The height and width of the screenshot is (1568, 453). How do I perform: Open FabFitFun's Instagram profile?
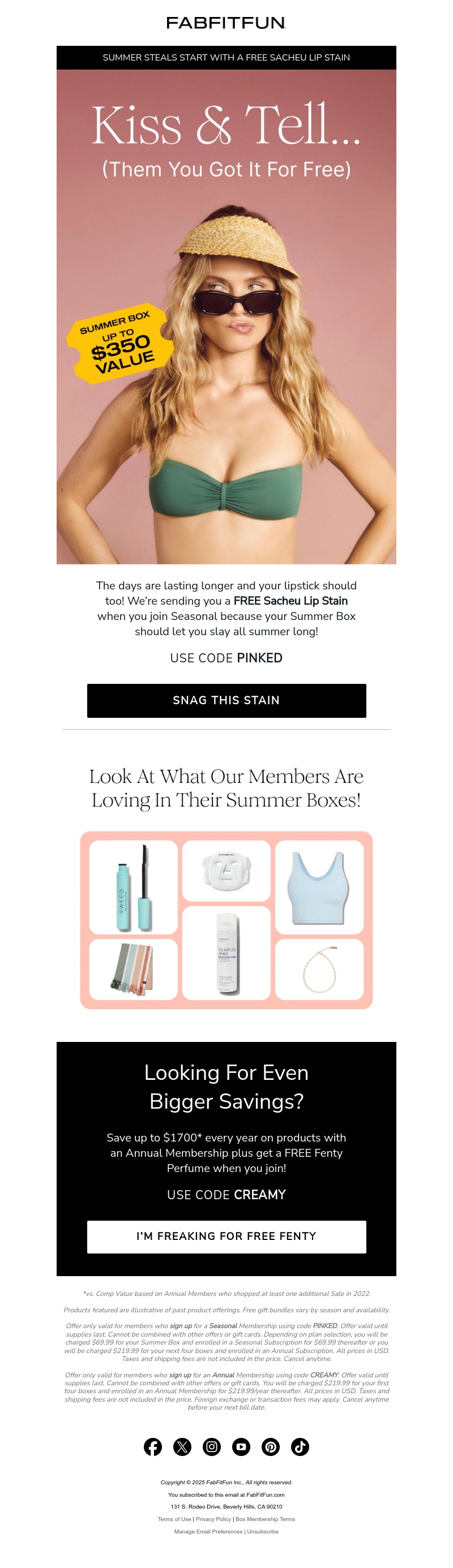pyautogui.click(x=212, y=1446)
